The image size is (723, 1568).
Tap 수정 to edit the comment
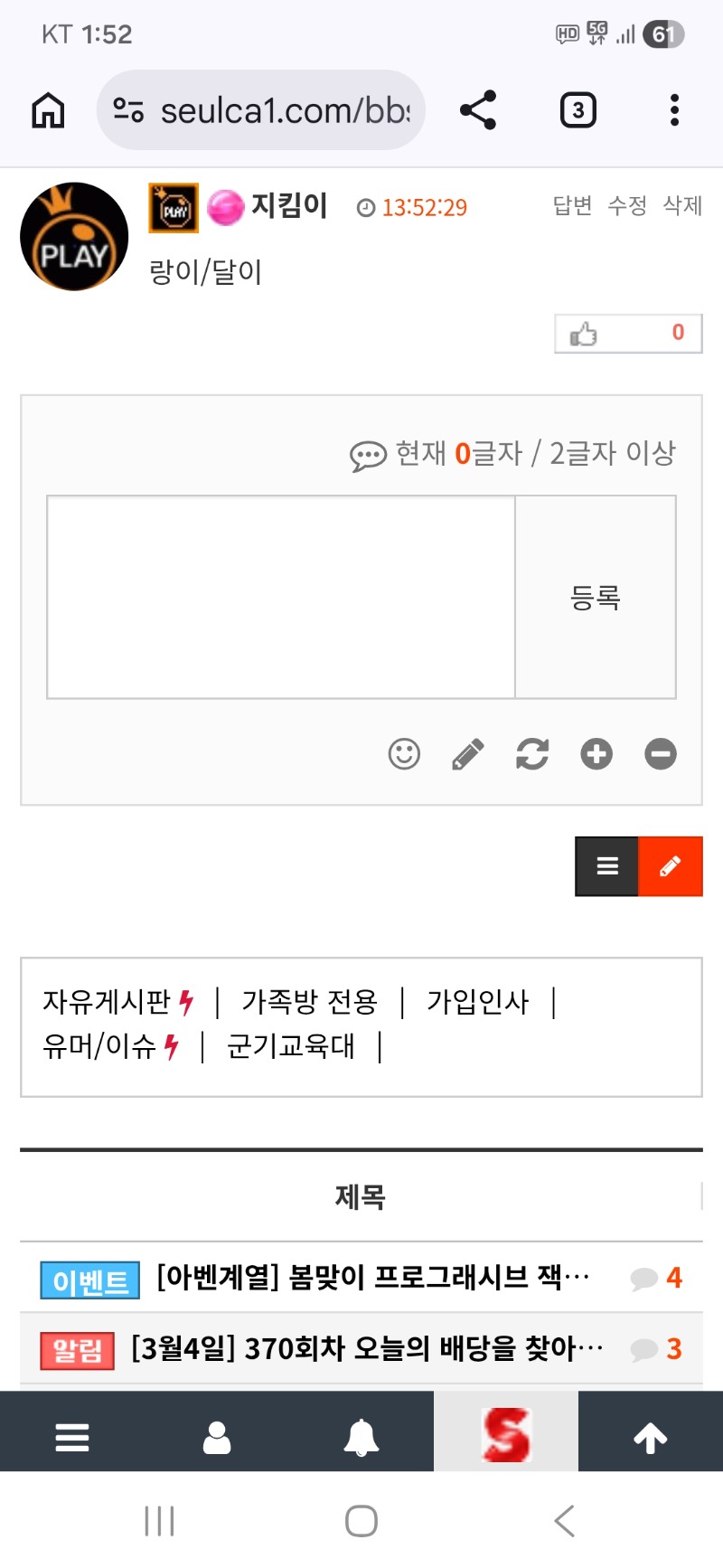coord(627,206)
